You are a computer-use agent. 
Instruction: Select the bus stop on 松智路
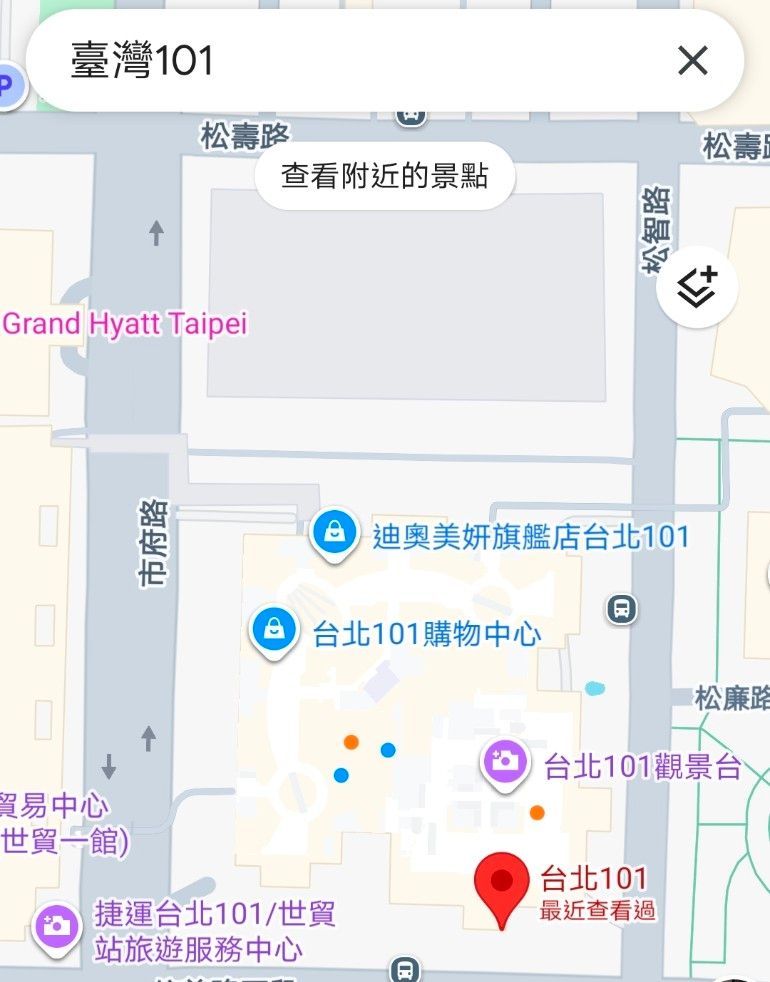click(x=622, y=608)
